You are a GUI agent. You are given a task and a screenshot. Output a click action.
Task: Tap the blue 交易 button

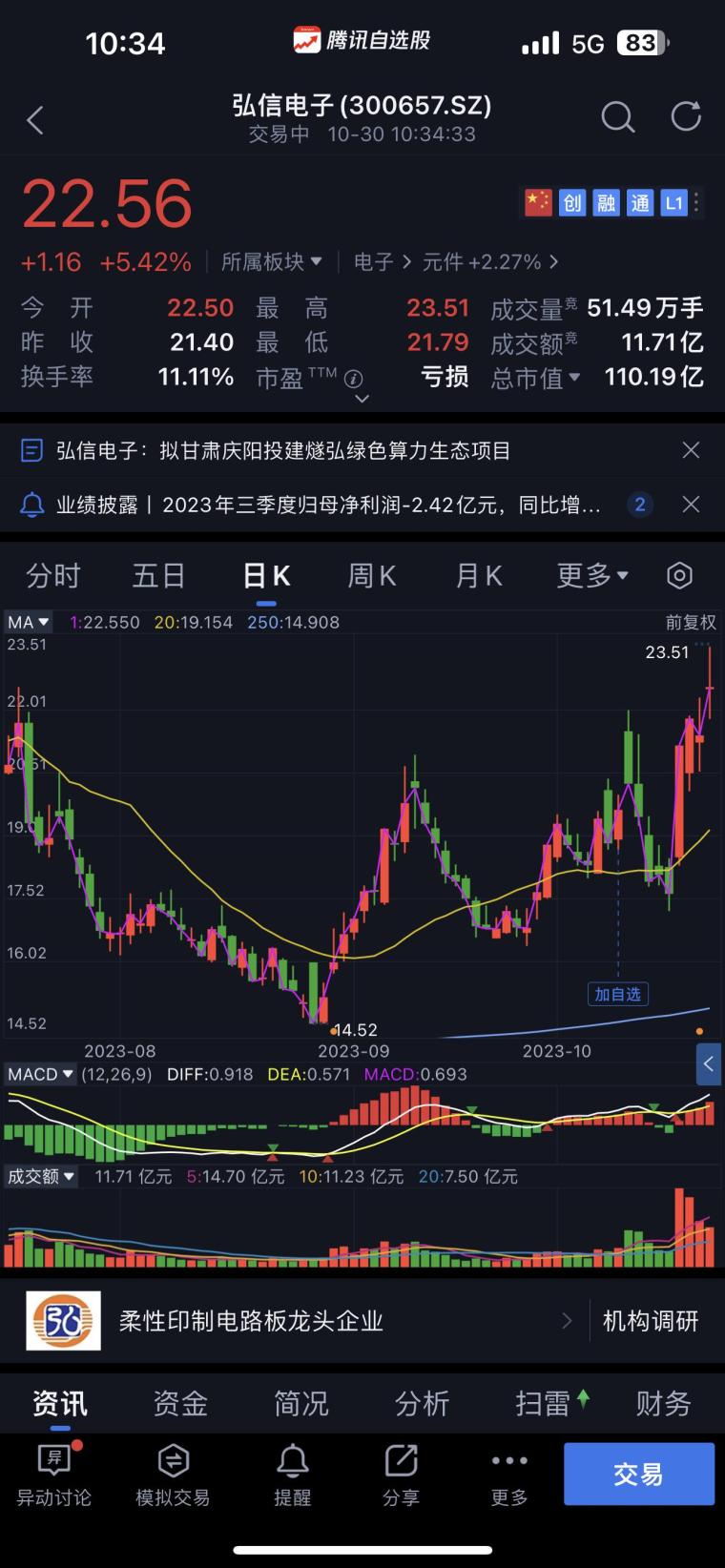tap(639, 1474)
